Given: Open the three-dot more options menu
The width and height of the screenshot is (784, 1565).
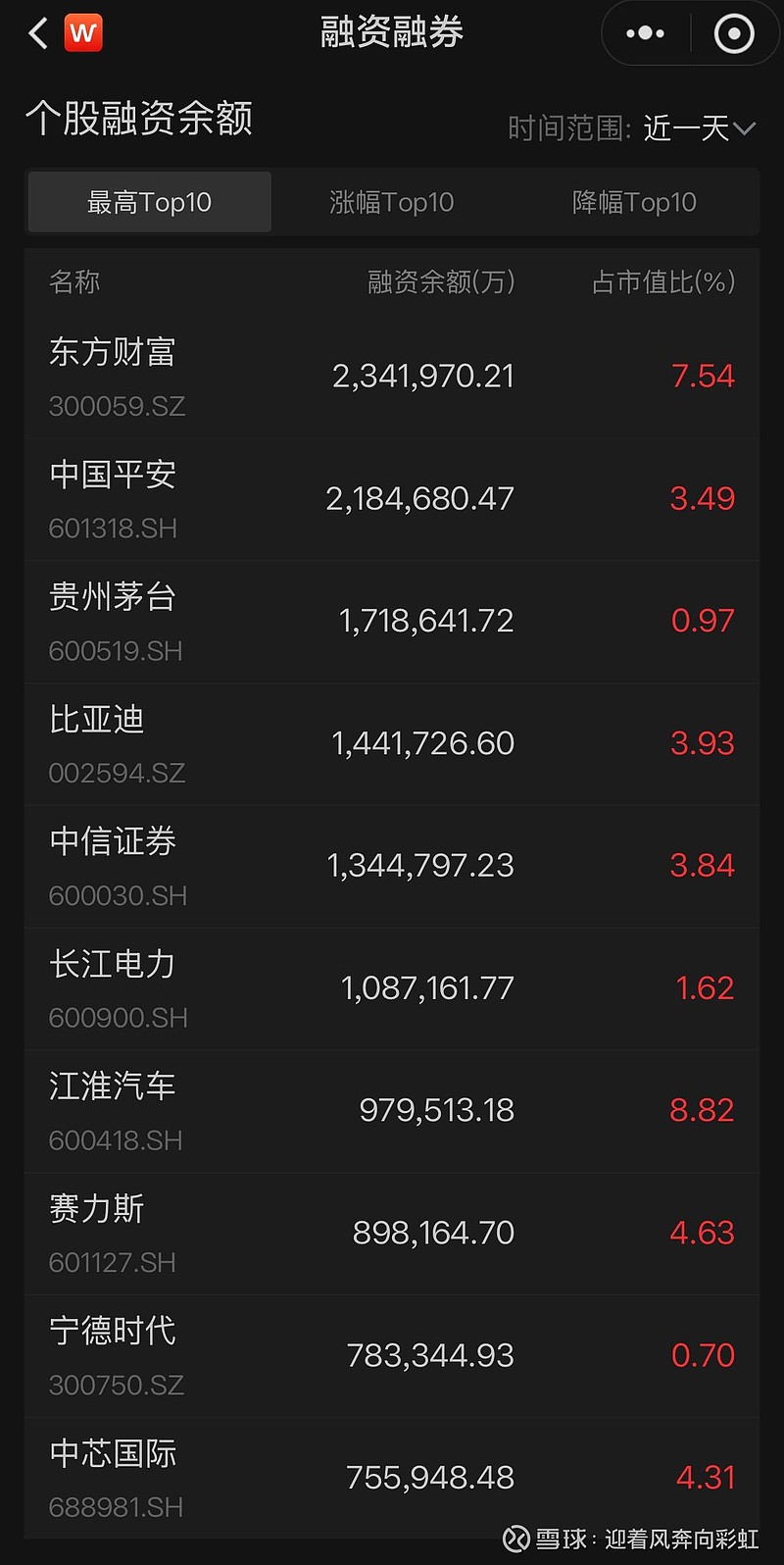Looking at the screenshot, I should point(645,32).
